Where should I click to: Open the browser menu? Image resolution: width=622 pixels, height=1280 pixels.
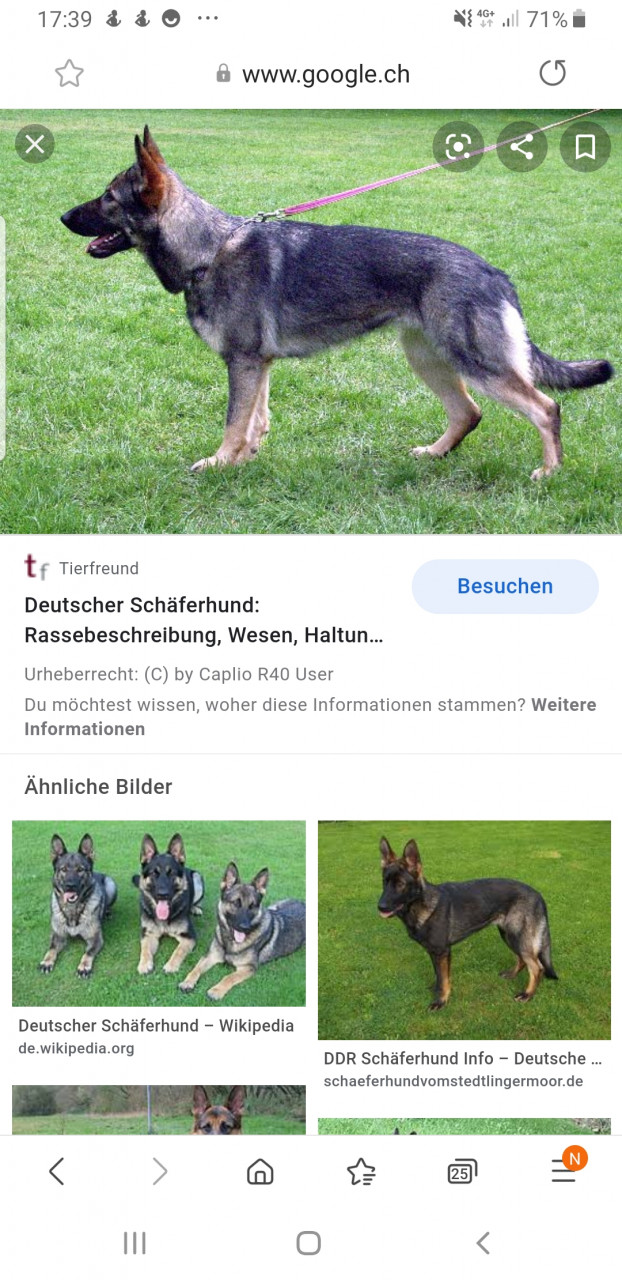[x=564, y=1171]
